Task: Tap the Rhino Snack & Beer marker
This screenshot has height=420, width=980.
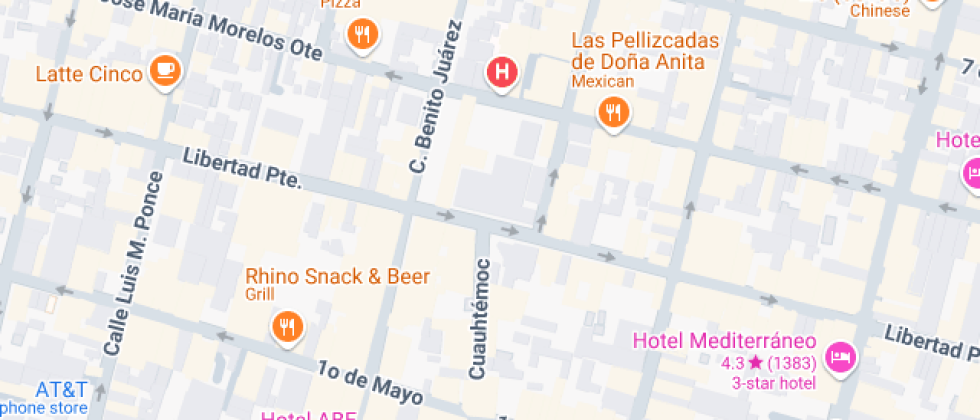Action: (288, 328)
